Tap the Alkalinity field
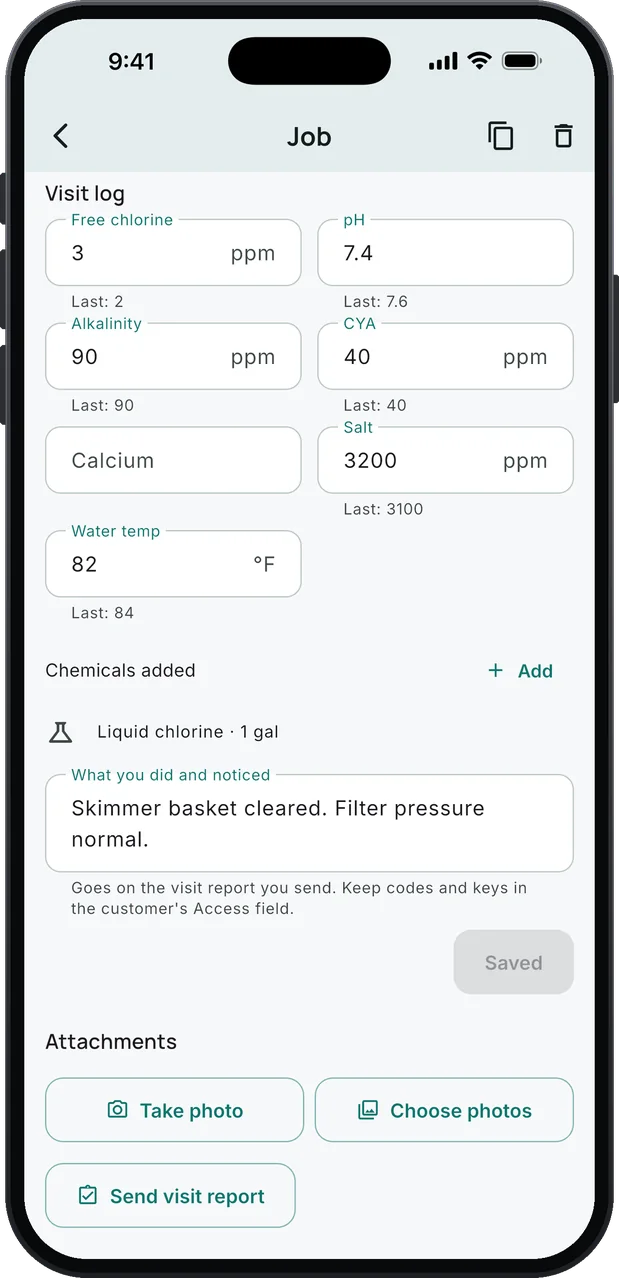 click(x=173, y=357)
